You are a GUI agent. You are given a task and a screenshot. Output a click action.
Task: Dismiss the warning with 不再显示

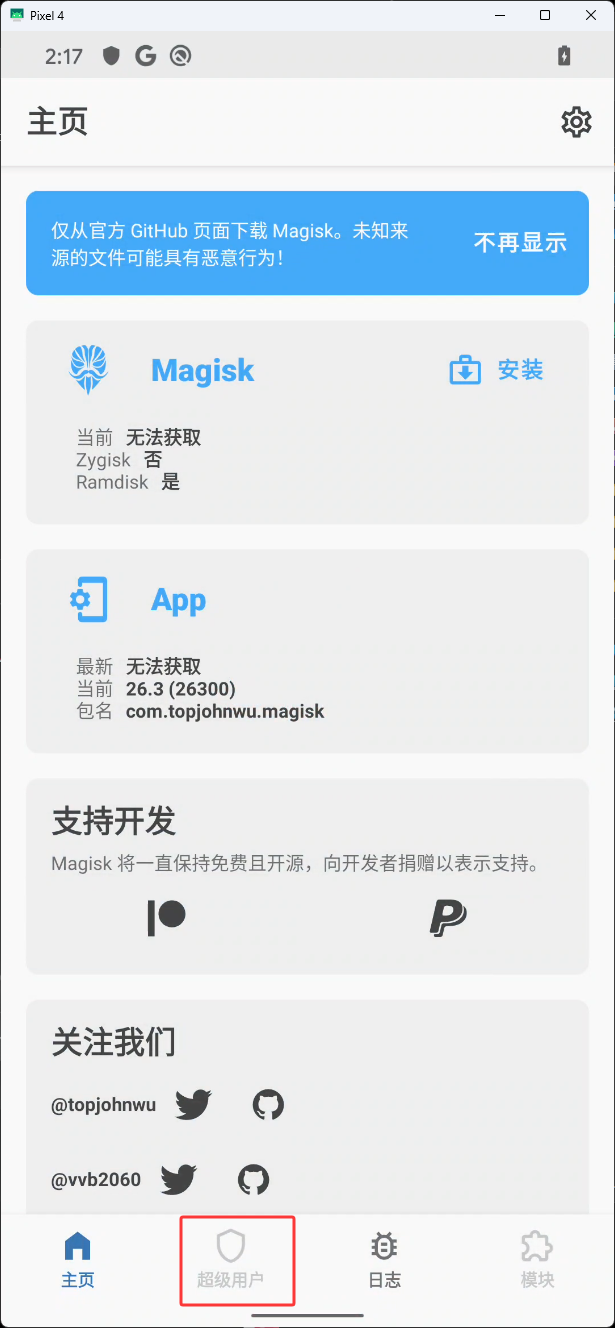coord(520,242)
